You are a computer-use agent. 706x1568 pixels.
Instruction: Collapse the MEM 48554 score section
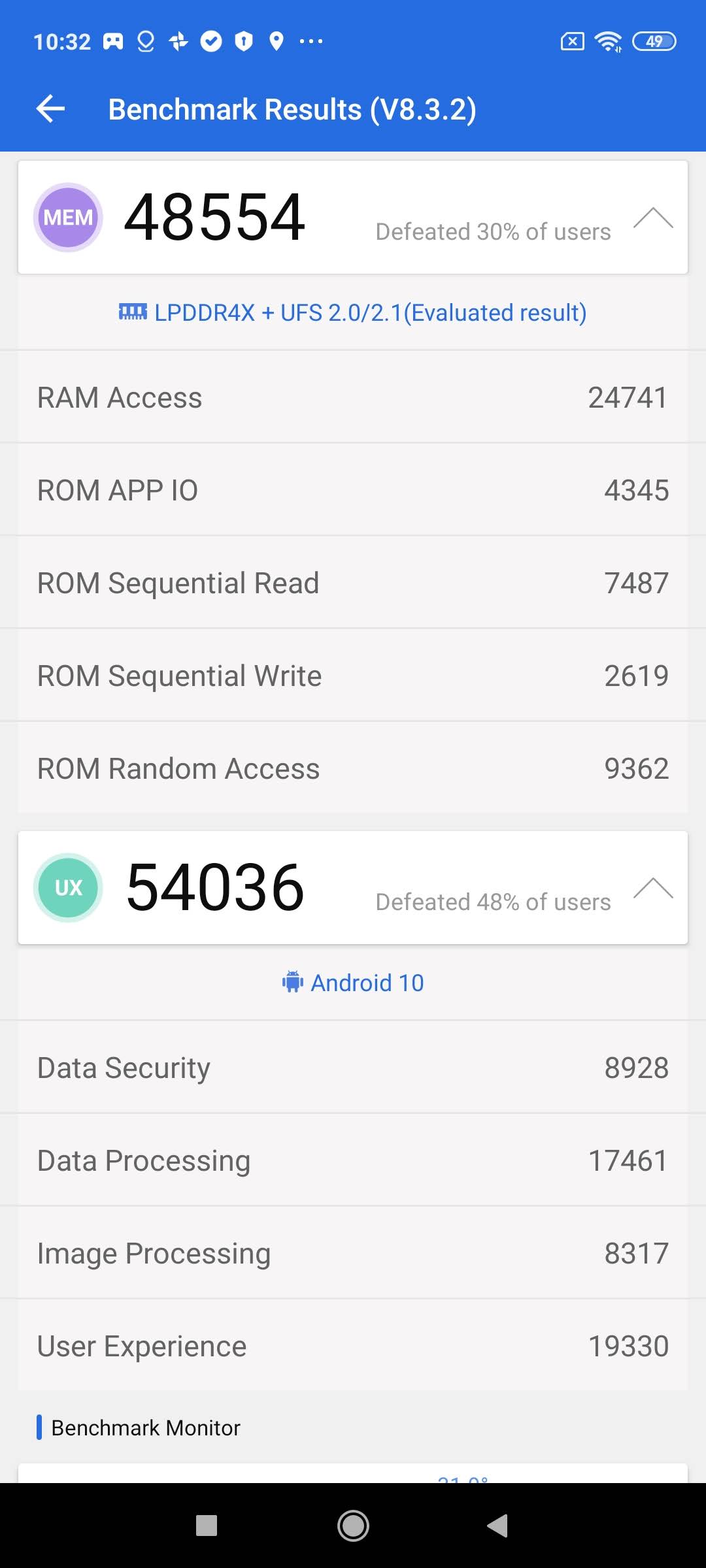(x=652, y=218)
